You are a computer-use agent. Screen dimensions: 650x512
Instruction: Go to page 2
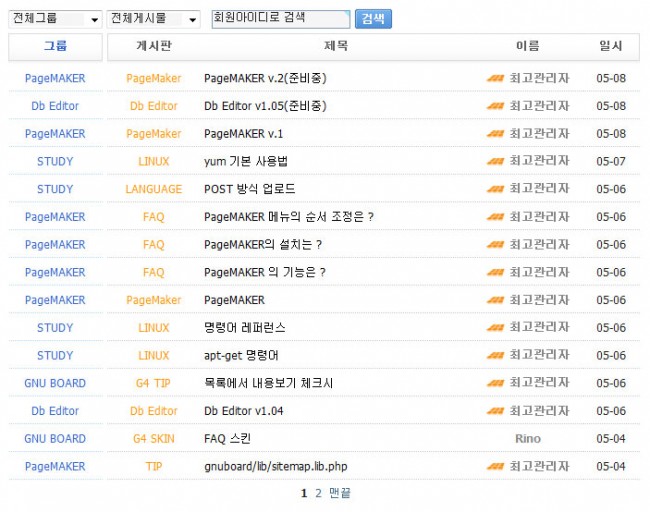[x=318, y=493]
